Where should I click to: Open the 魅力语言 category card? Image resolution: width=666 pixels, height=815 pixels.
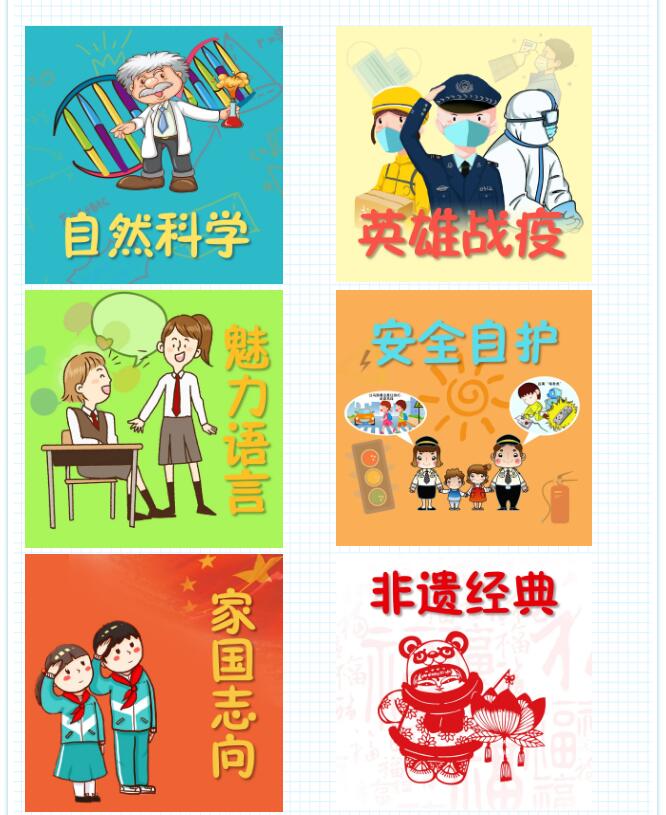coord(154,418)
